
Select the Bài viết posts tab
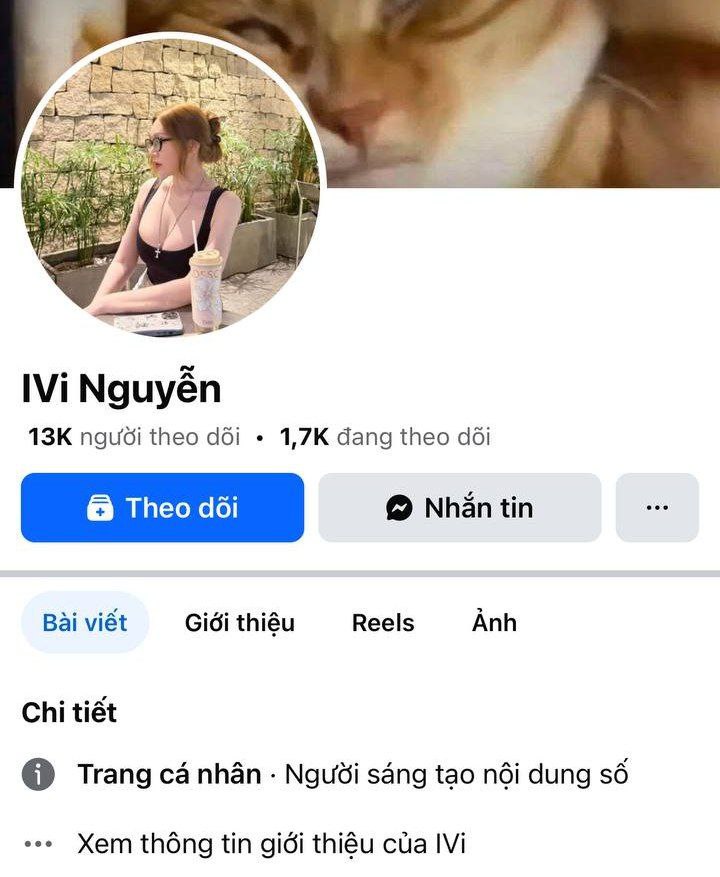coord(85,623)
